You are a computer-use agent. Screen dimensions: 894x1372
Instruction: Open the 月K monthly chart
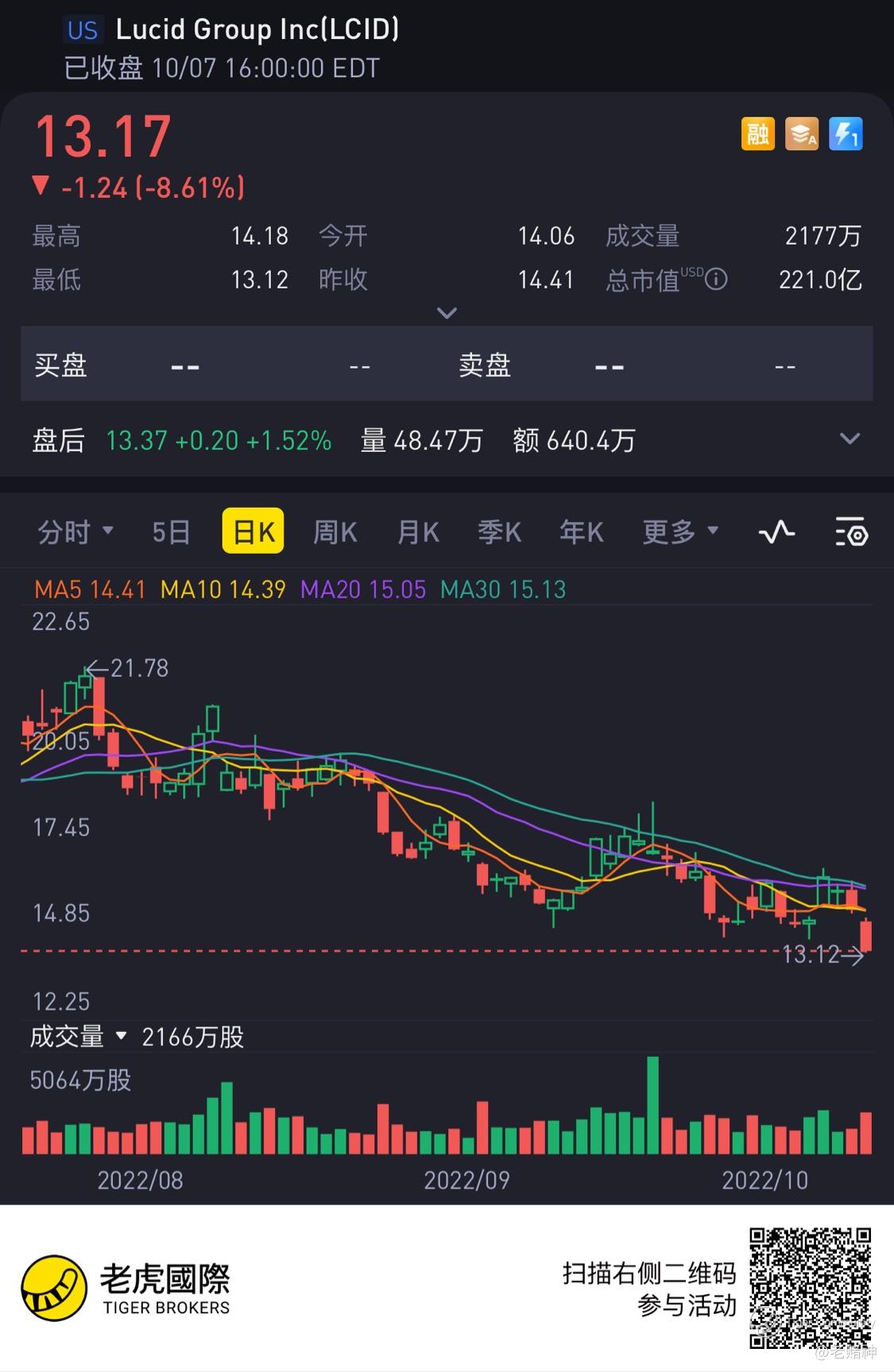click(418, 531)
